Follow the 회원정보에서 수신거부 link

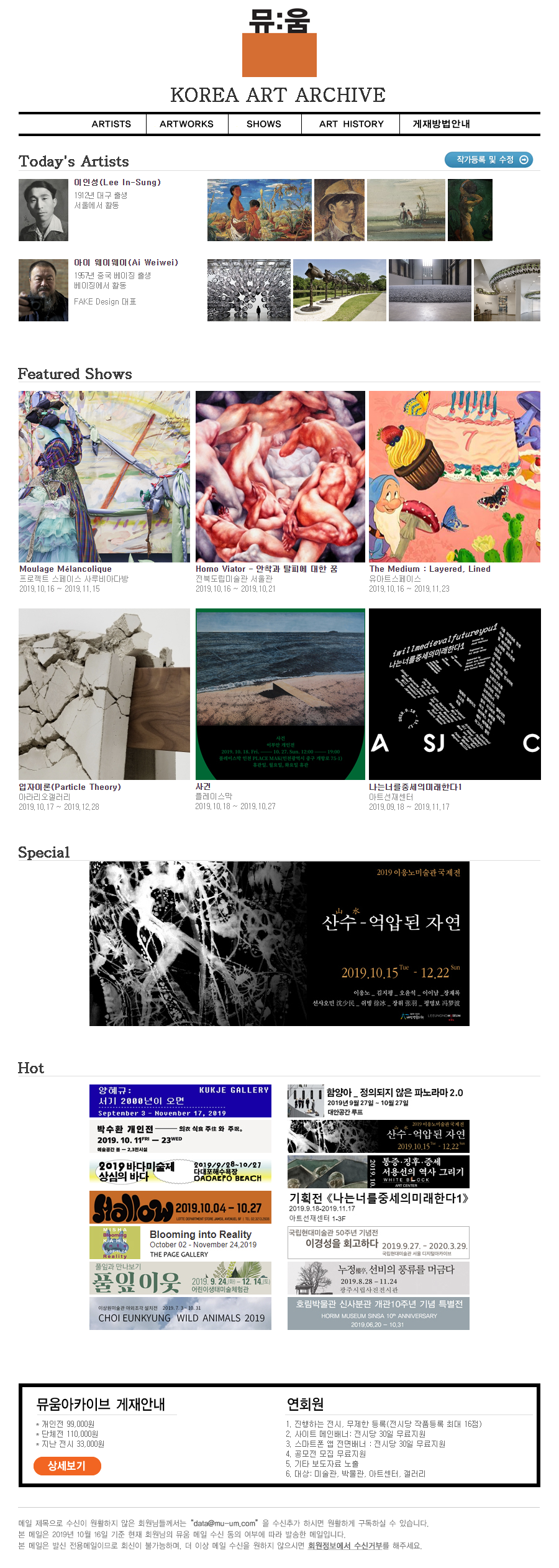point(348,1545)
